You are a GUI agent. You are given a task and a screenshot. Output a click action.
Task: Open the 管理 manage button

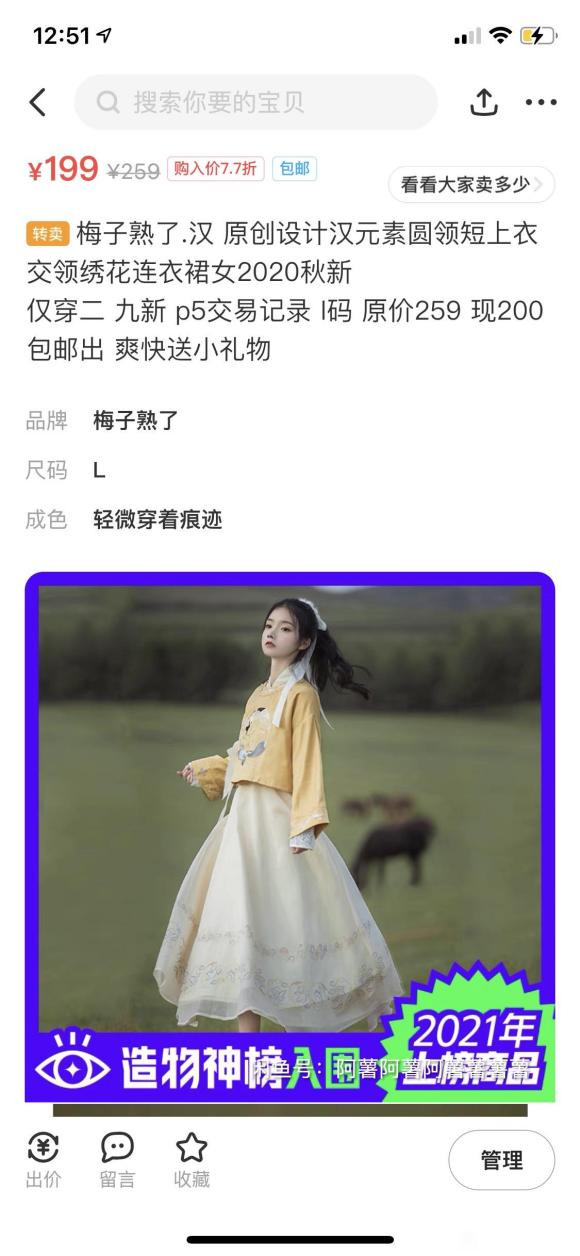(501, 1160)
